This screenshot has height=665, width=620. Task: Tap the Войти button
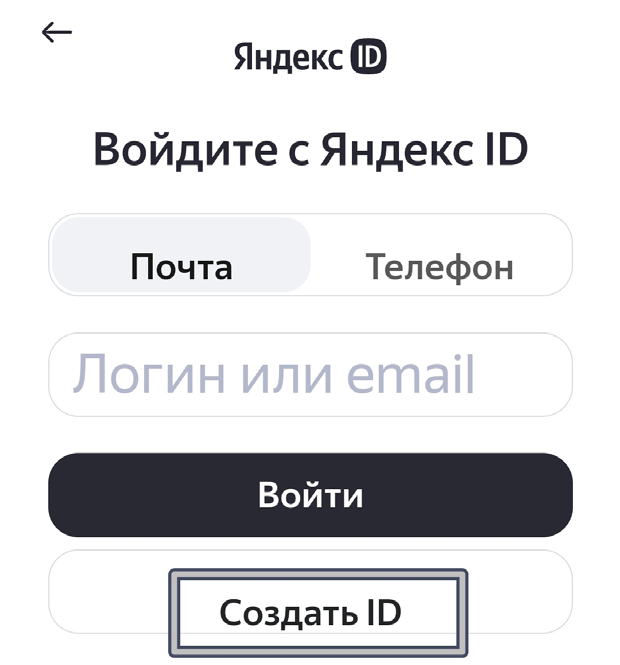(x=310, y=495)
